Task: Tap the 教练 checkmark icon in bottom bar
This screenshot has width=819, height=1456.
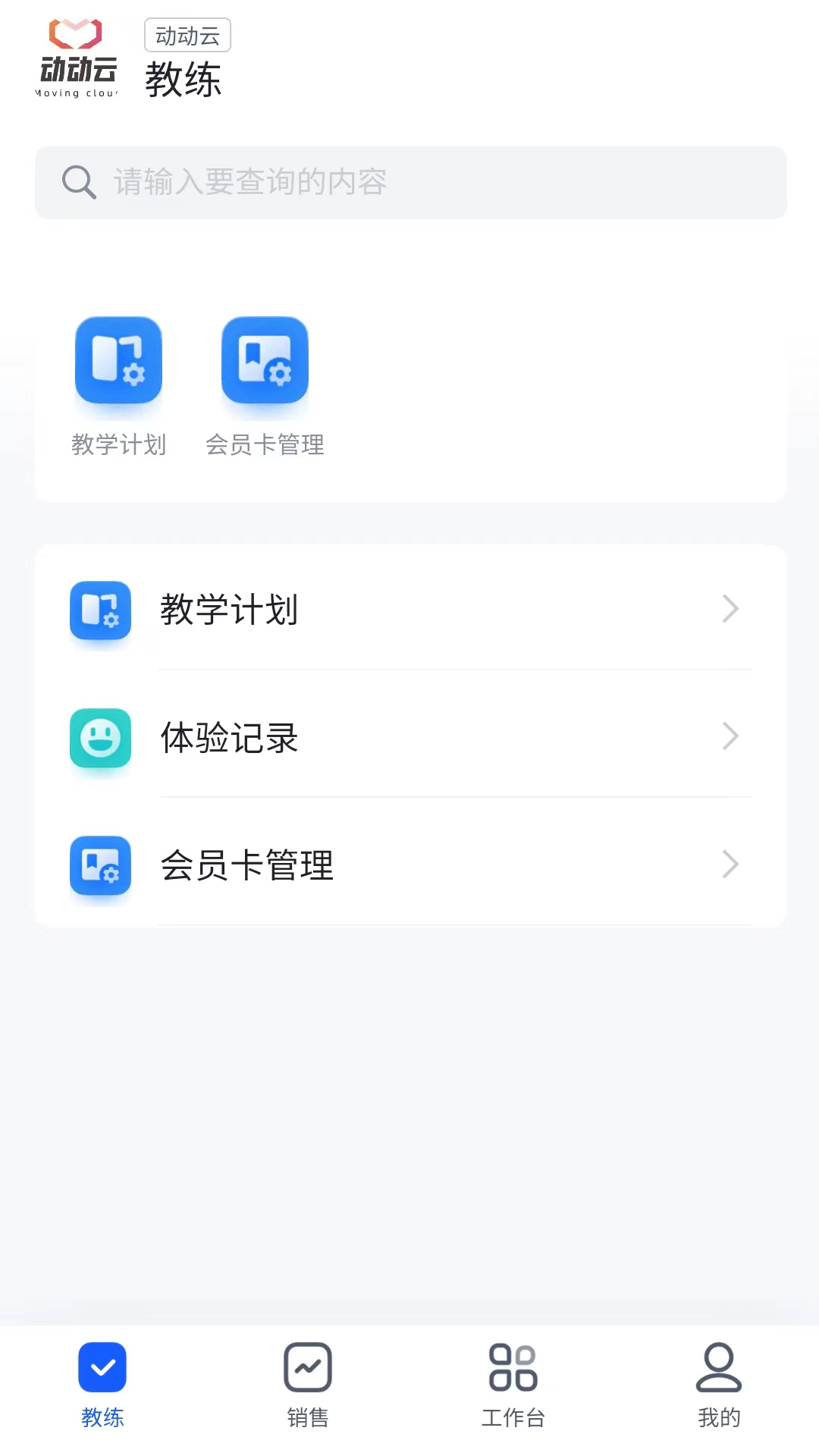Action: click(x=102, y=1367)
